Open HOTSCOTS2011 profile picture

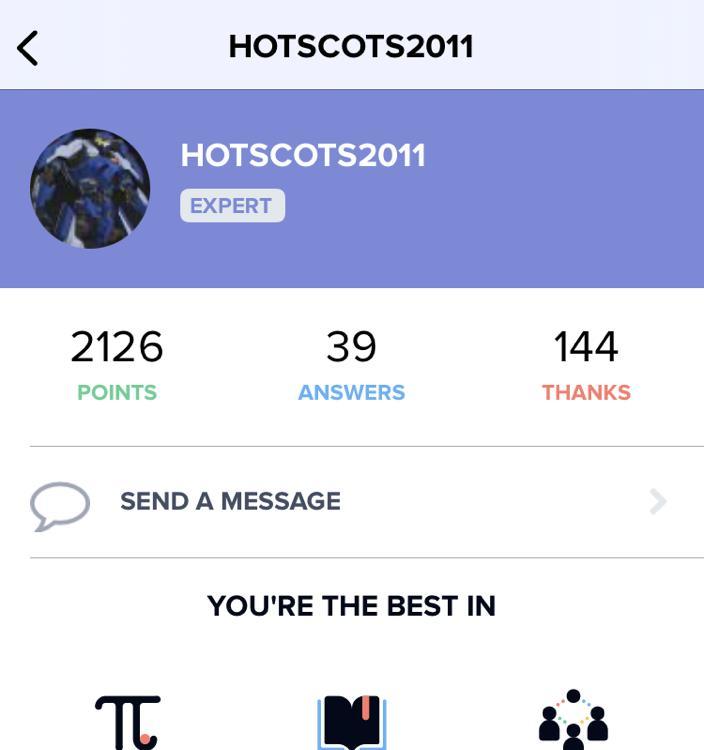coord(90,188)
